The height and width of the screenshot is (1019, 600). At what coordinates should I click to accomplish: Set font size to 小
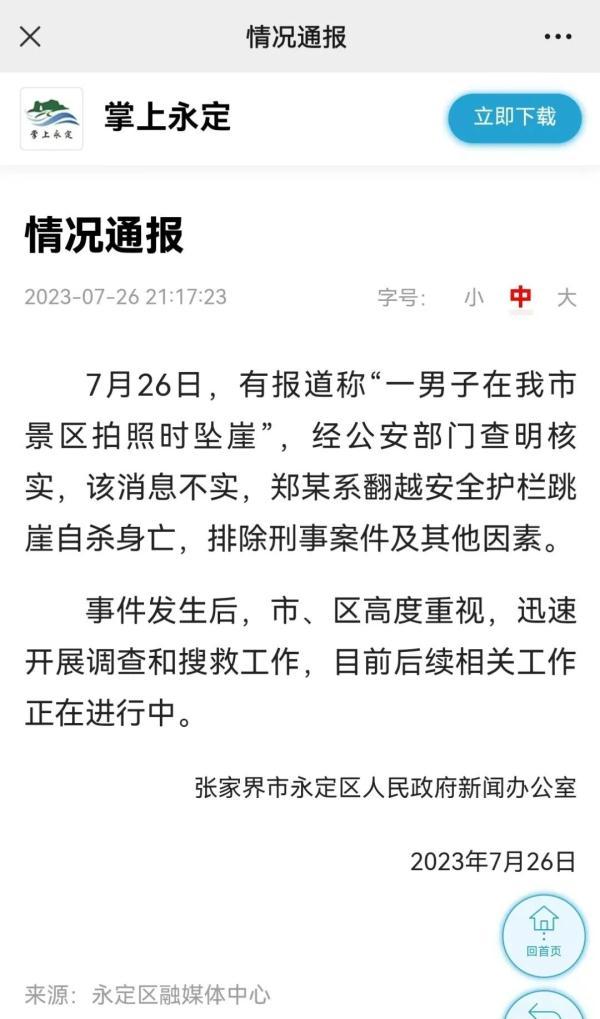coord(473,297)
